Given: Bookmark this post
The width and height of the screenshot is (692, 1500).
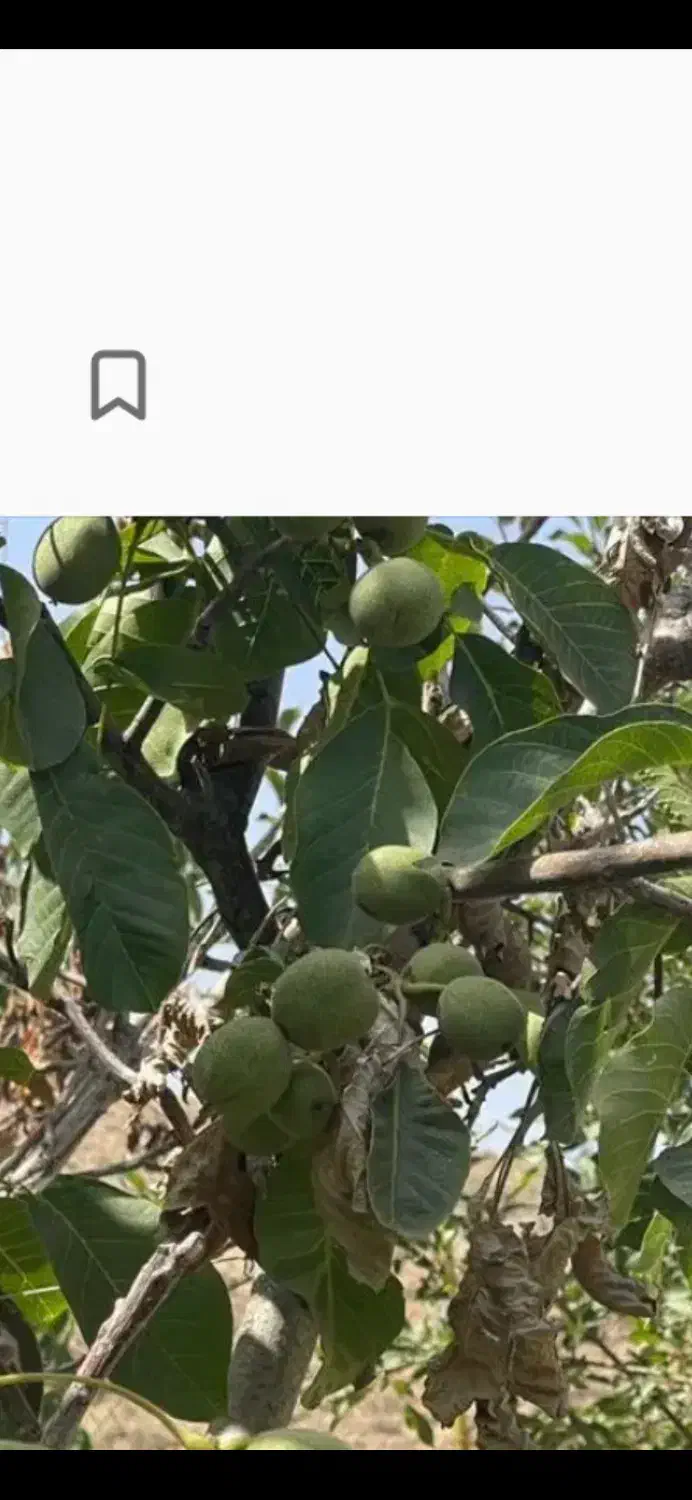Looking at the screenshot, I should click(118, 385).
